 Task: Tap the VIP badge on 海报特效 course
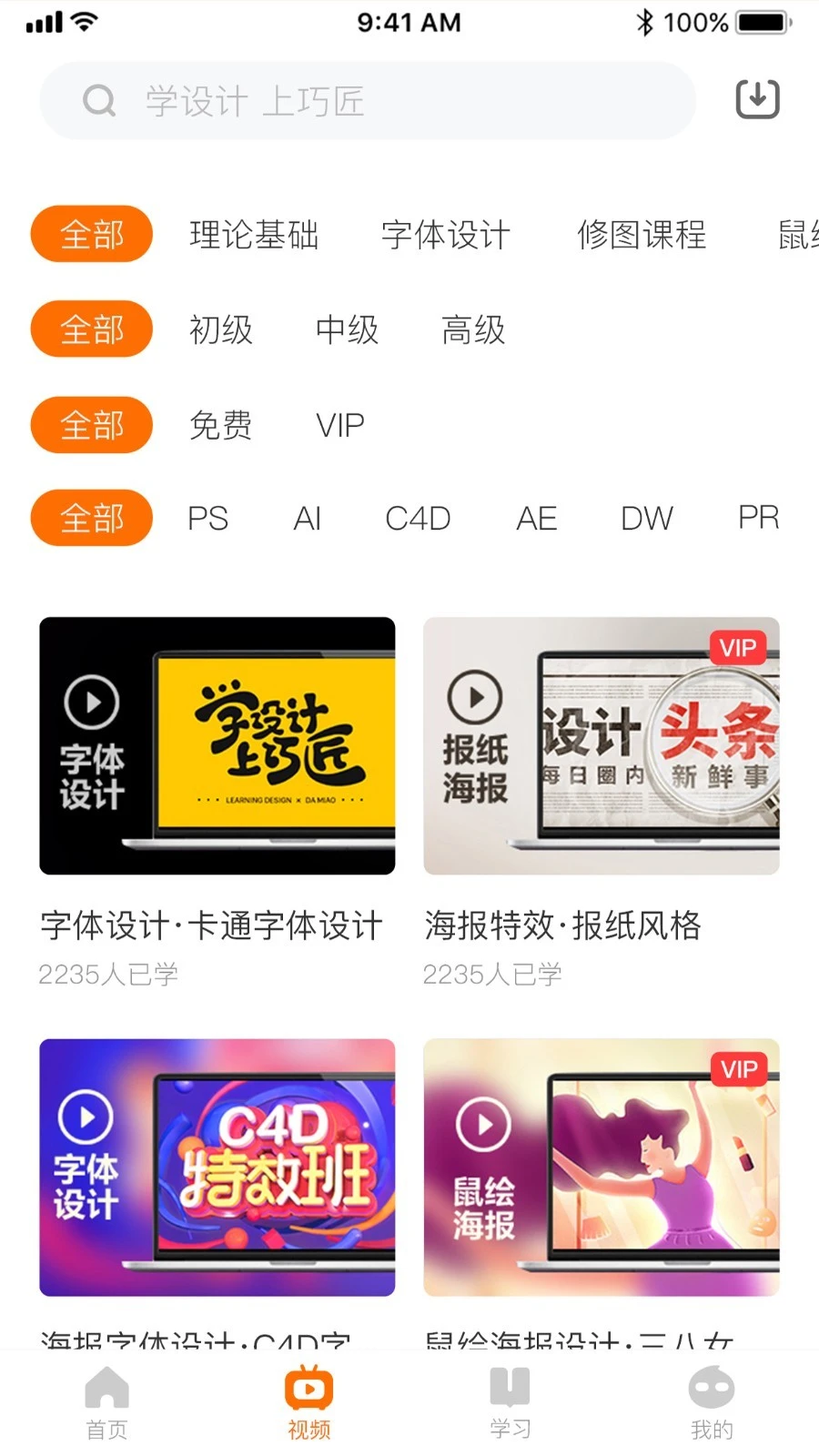tap(737, 648)
